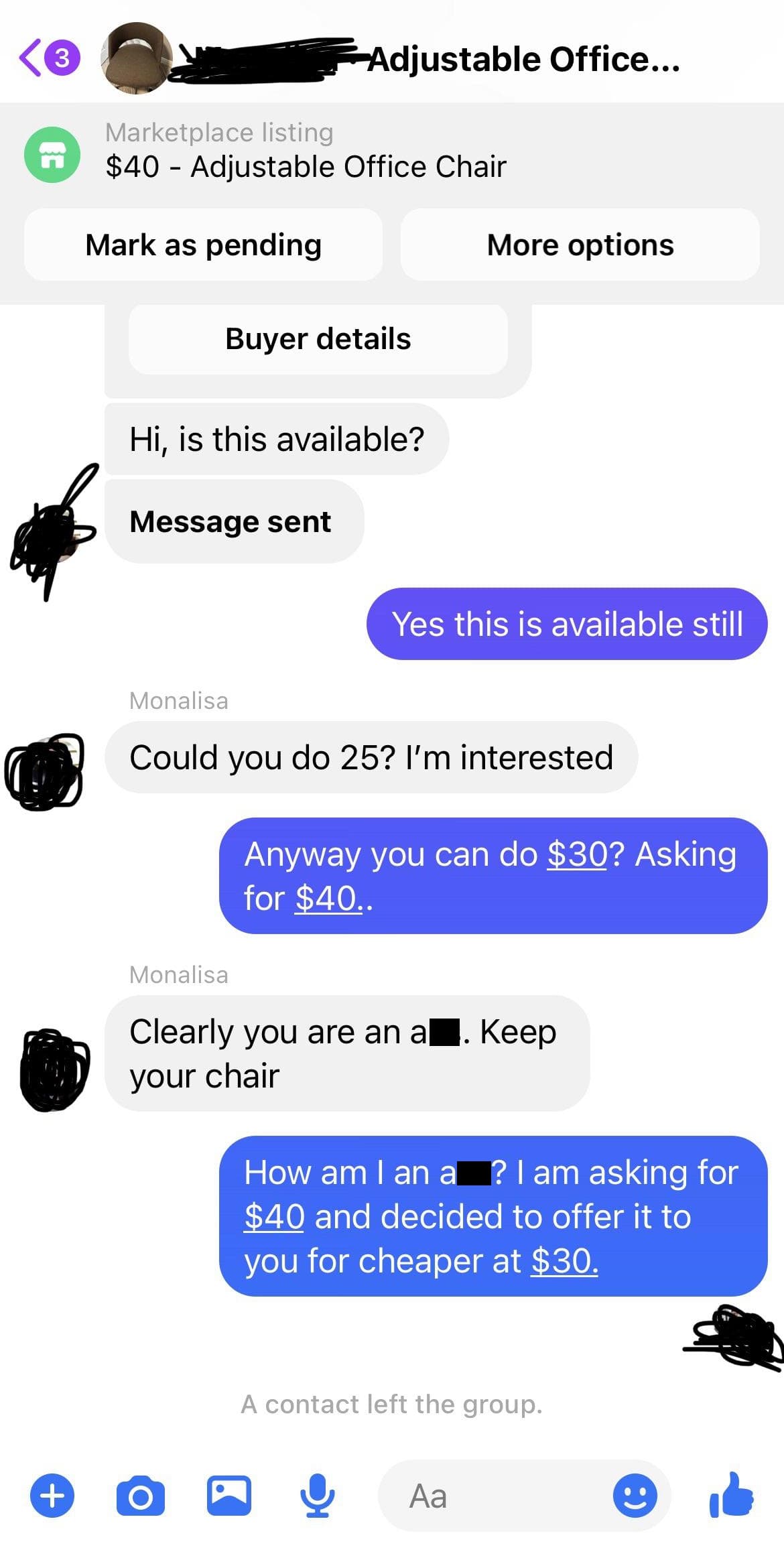Tap Mark as pending
Screen dimensions: 784x1568
(203, 245)
